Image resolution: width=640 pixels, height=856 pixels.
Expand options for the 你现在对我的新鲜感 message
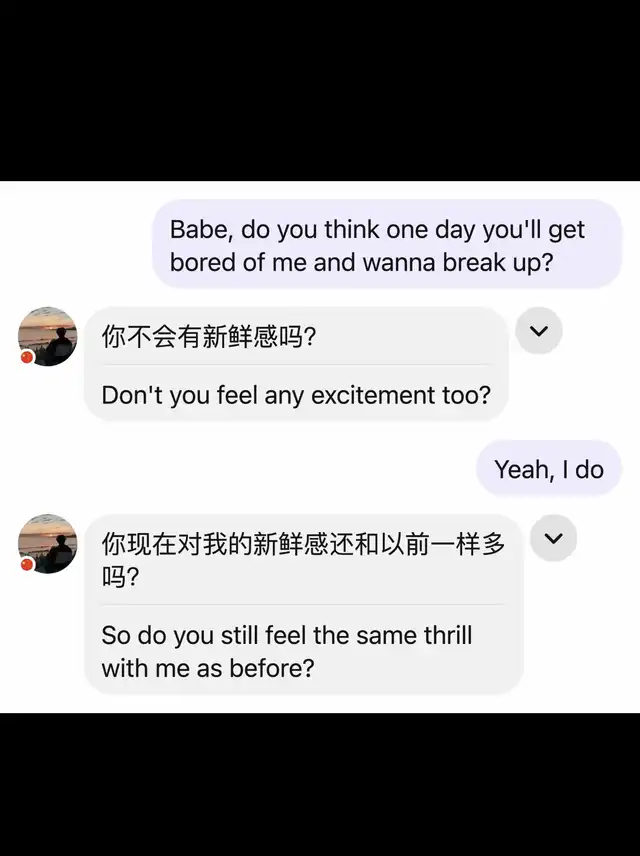553,539
